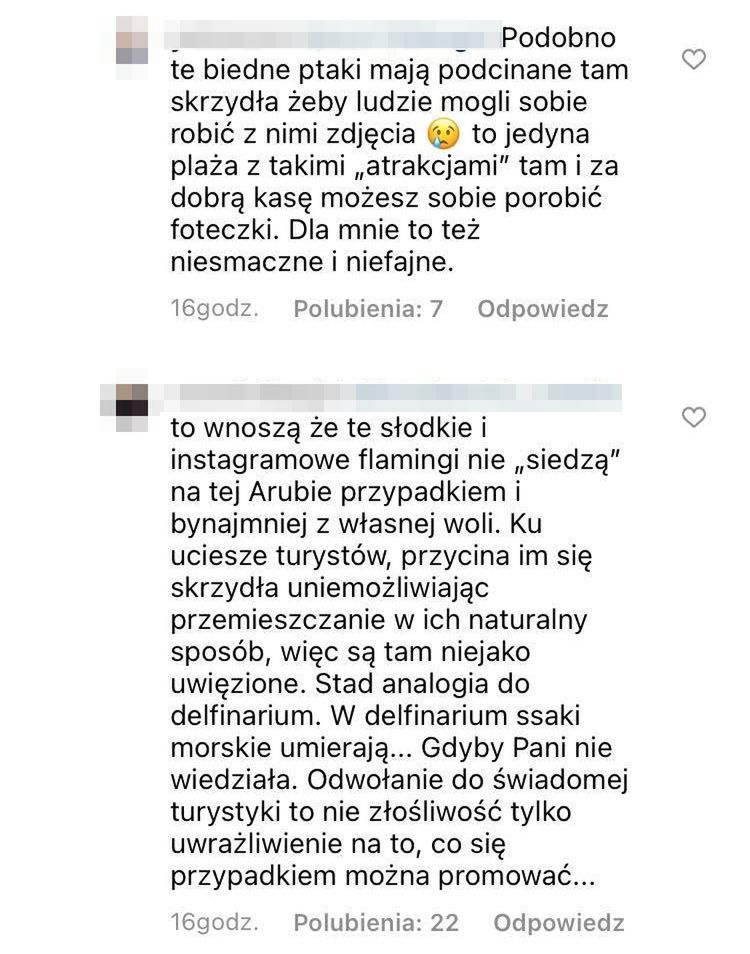Like the comment about Aruba flamingos

coord(693,417)
